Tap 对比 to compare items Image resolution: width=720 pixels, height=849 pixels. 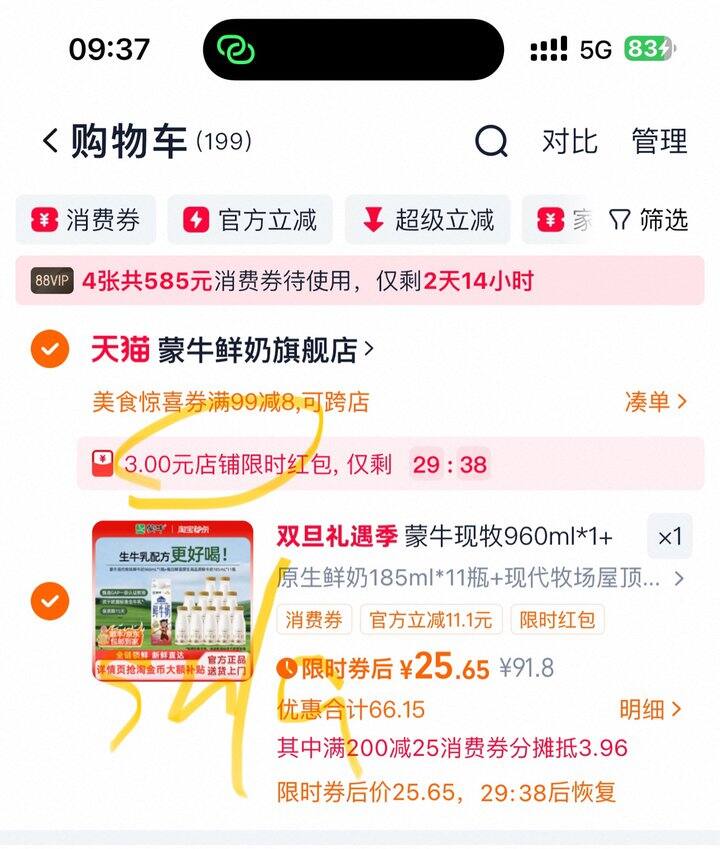click(x=570, y=142)
